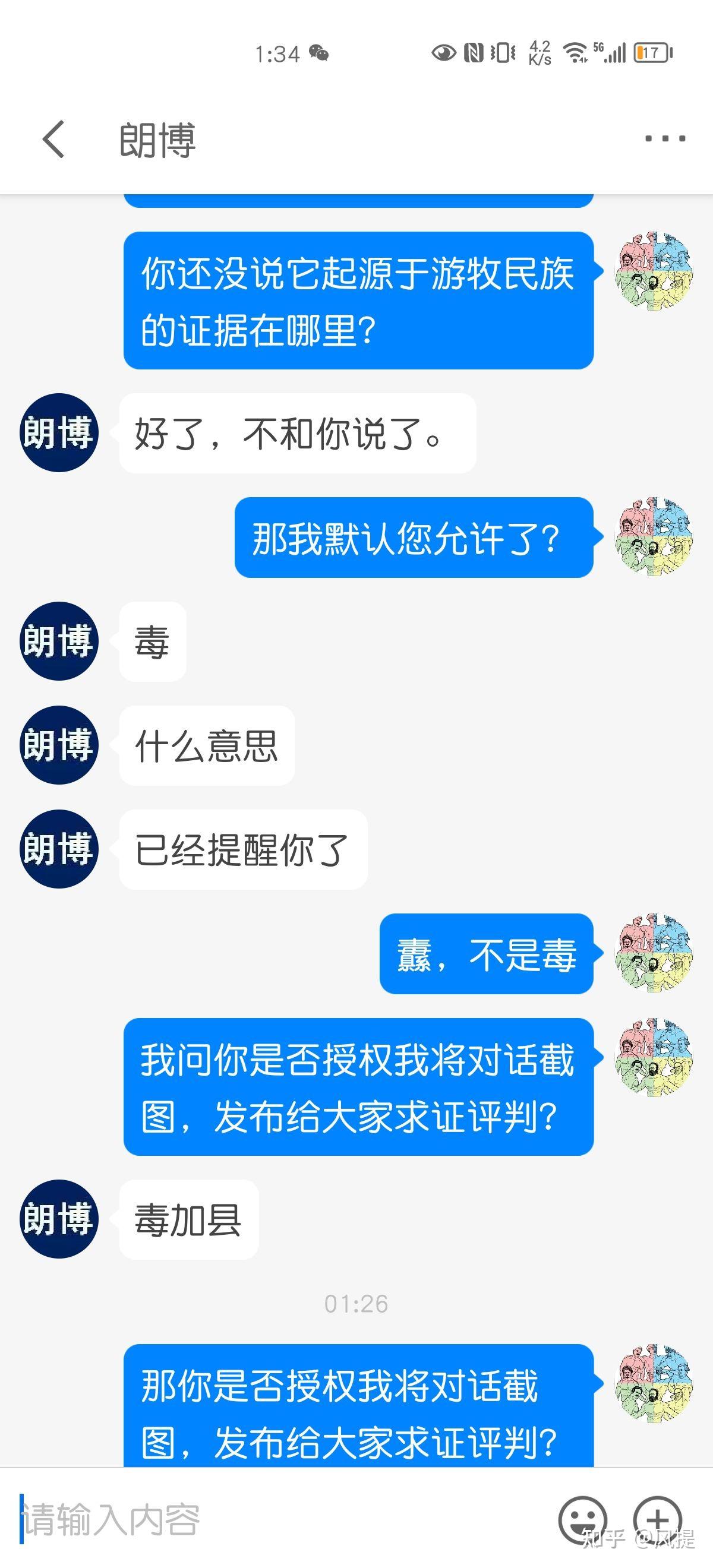
Task: Open the plus attachment button
Action: (x=658, y=1519)
